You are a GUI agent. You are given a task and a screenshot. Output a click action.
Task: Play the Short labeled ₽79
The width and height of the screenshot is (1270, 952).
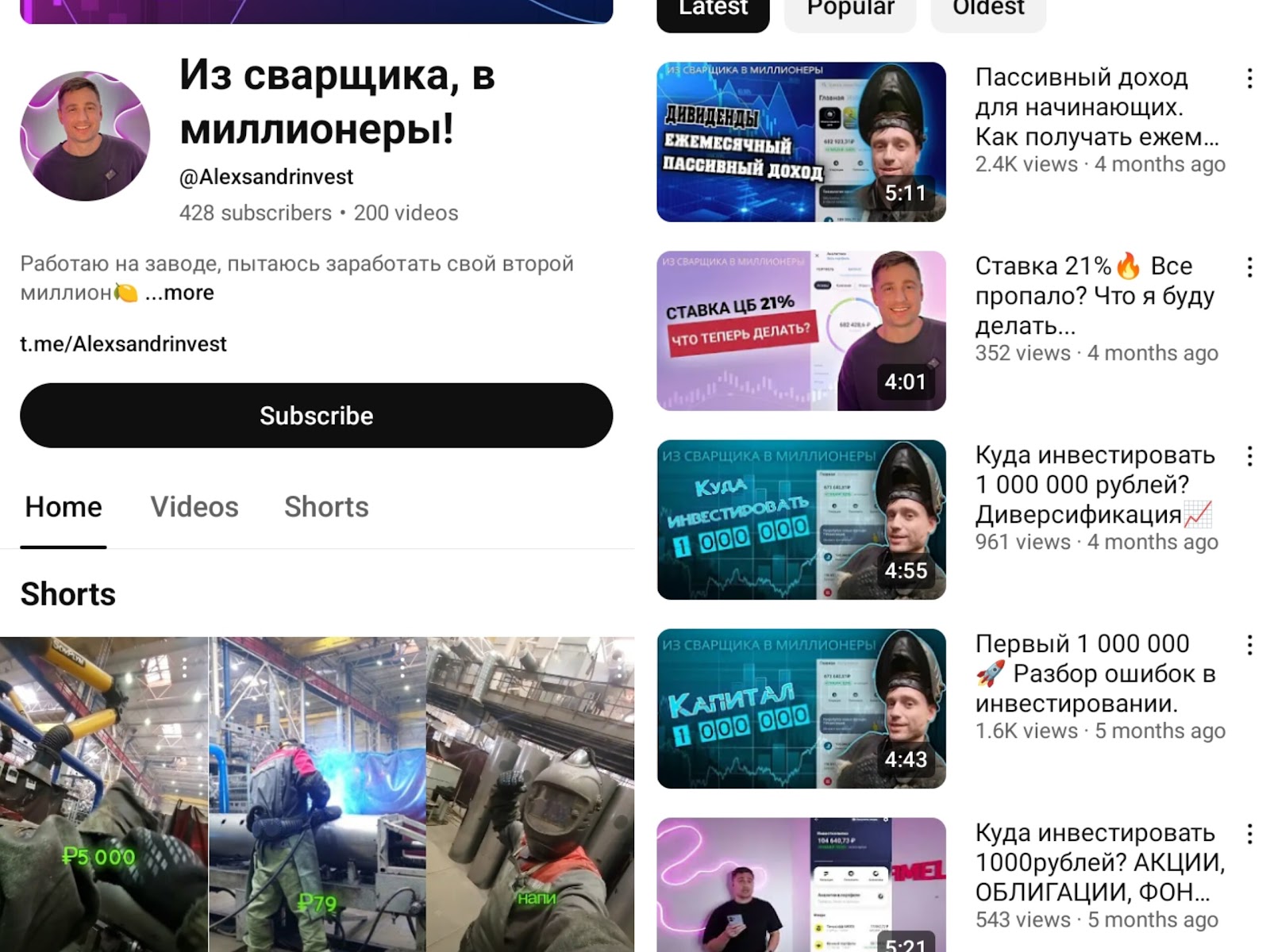point(317,793)
